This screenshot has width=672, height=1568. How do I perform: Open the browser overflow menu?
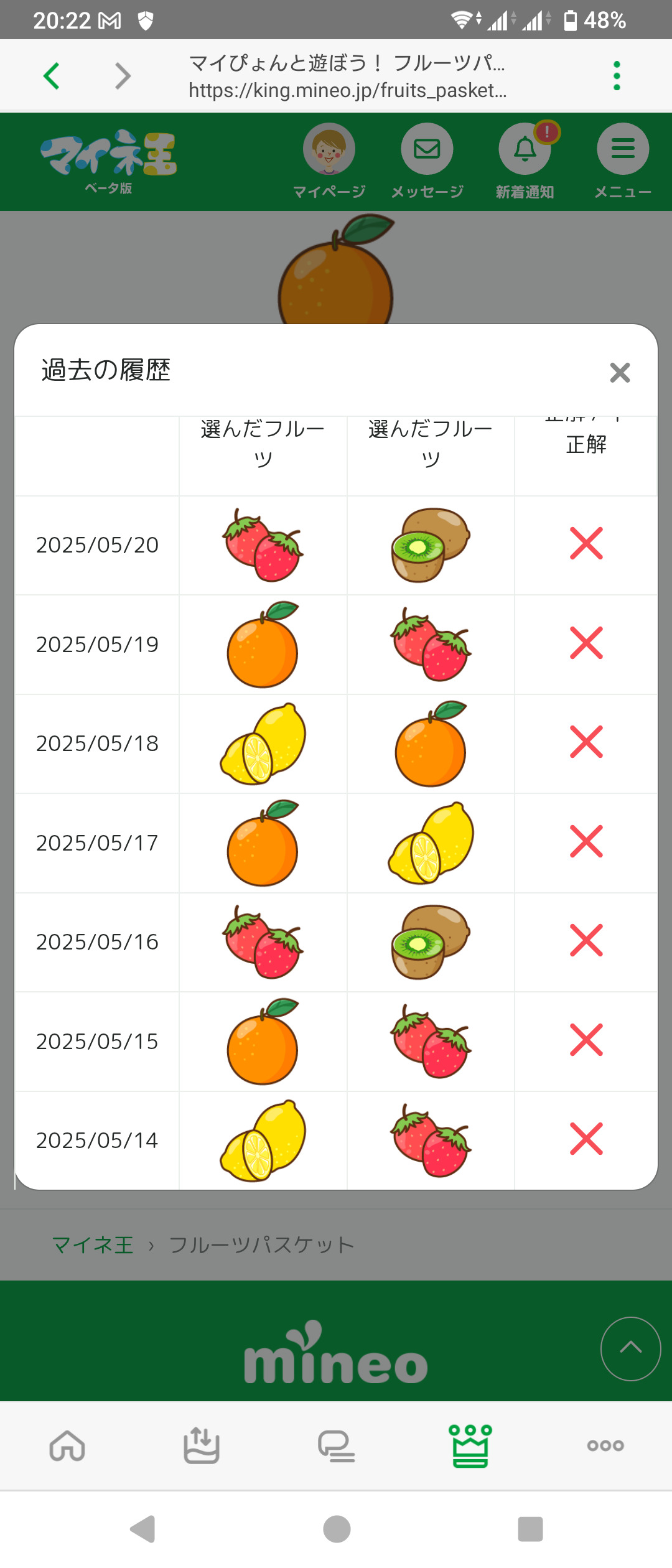[x=617, y=76]
